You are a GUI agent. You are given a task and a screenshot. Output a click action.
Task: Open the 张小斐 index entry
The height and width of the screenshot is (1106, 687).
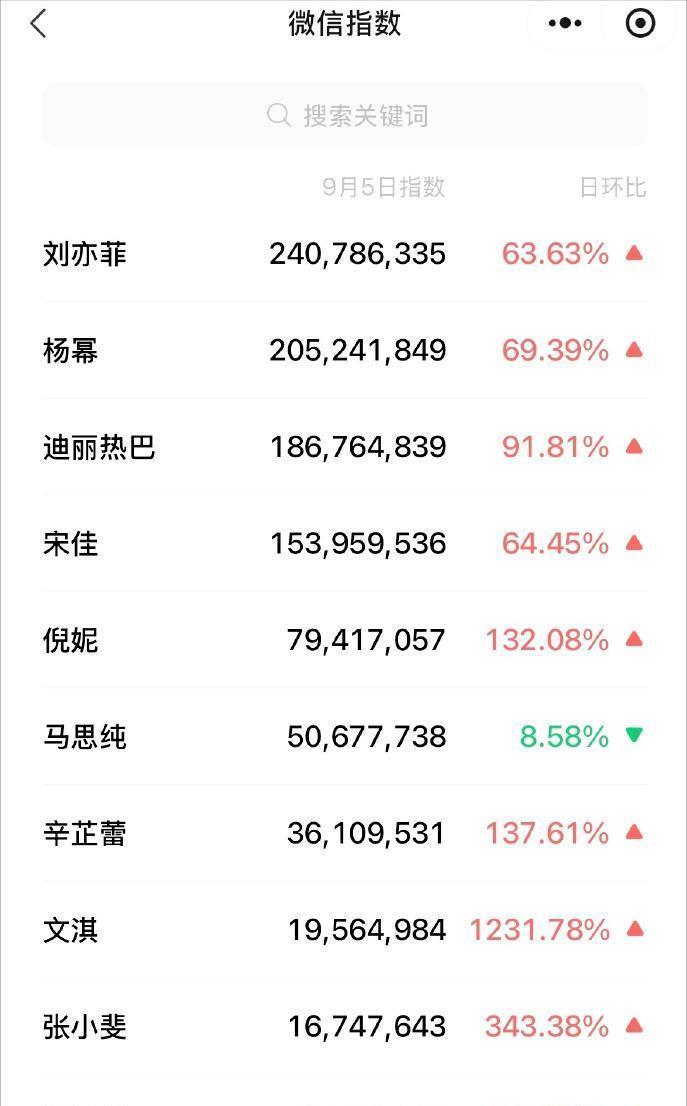point(344,1026)
